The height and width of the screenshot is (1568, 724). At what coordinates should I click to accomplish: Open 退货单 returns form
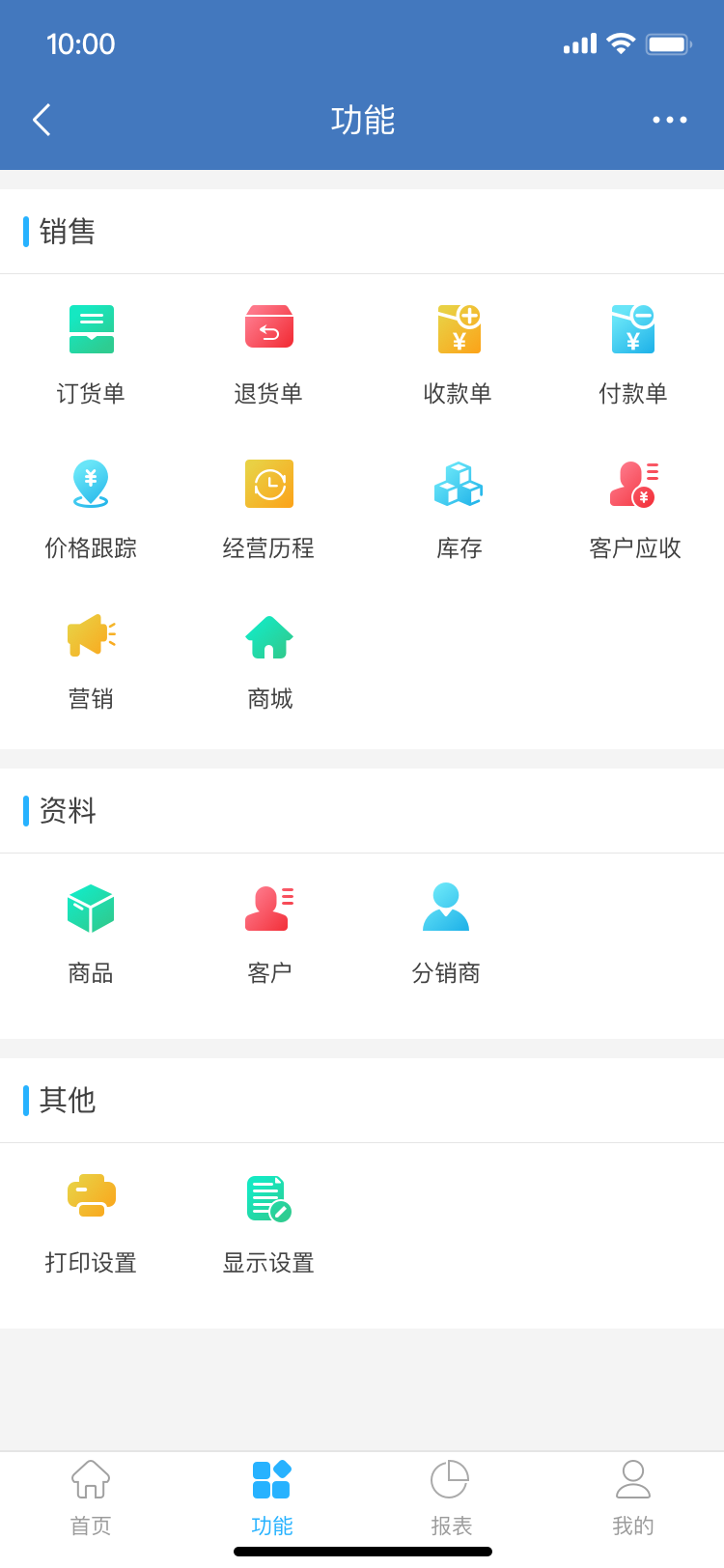[268, 351]
